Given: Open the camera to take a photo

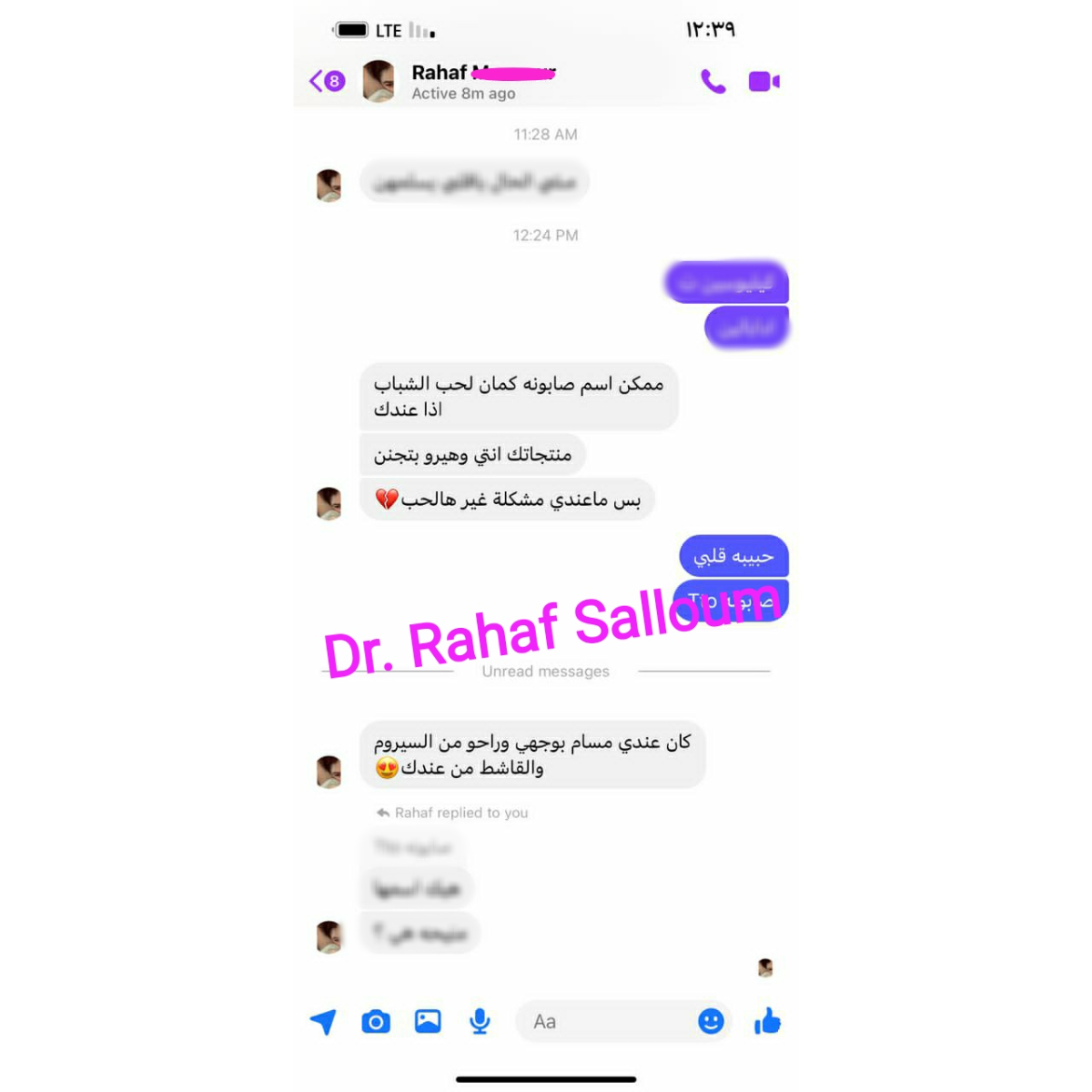Looking at the screenshot, I should [x=376, y=1022].
